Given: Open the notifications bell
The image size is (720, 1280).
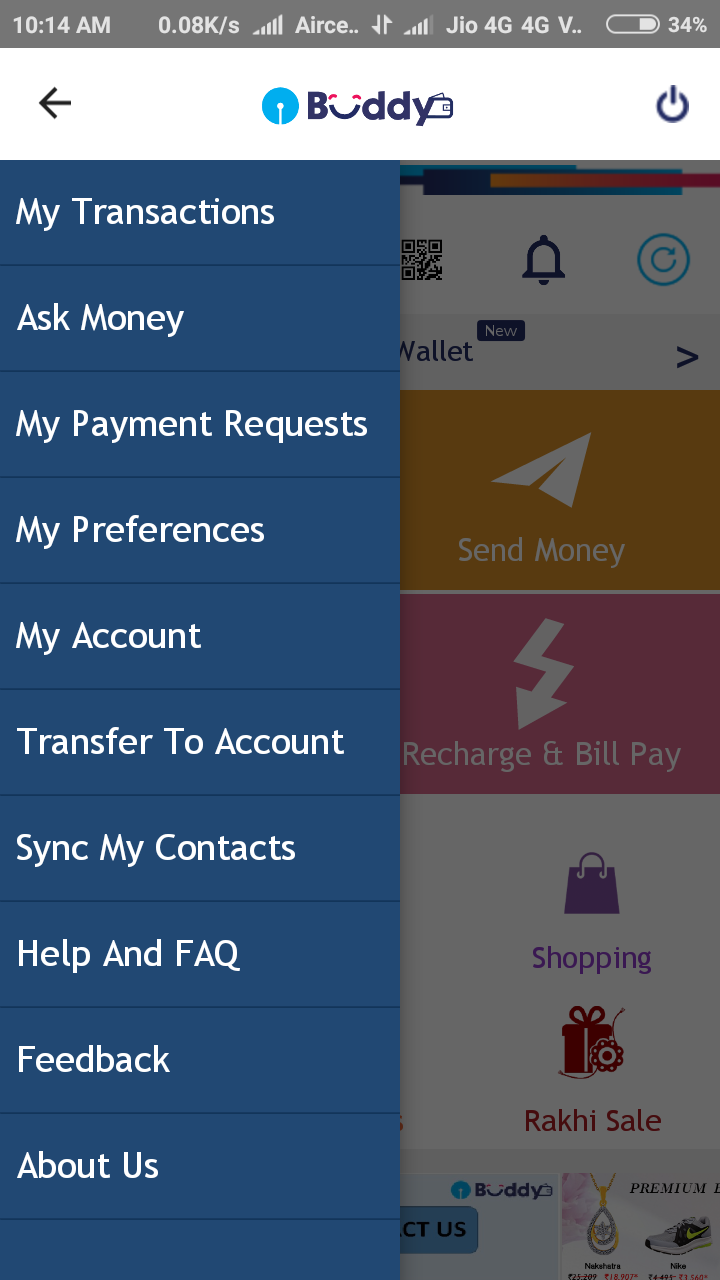Looking at the screenshot, I should click(x=544, y=260).
